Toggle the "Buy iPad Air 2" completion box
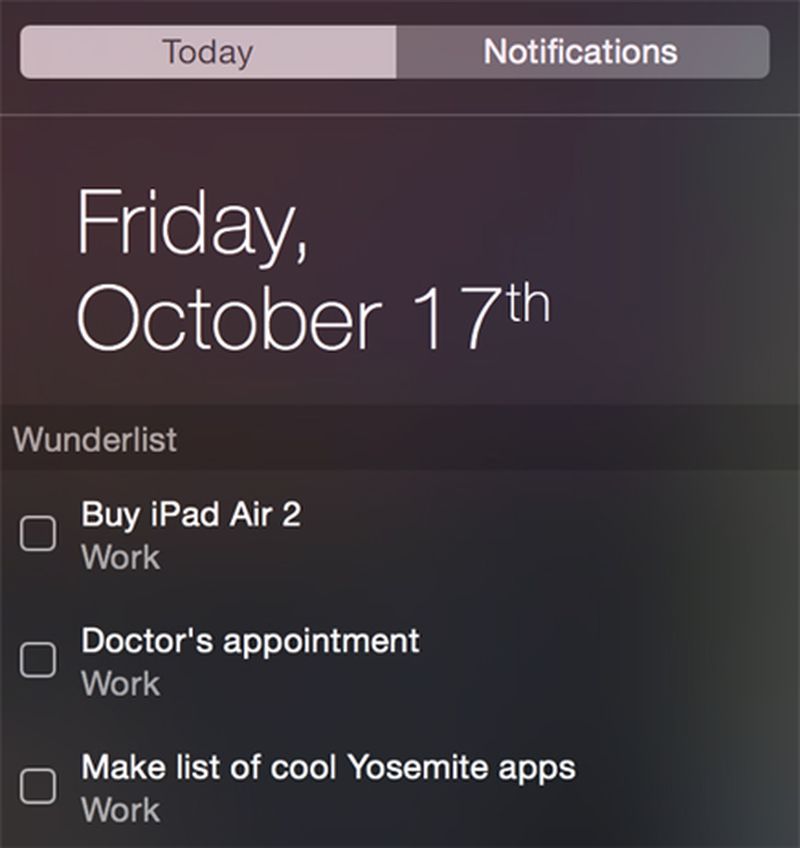The height and width of the screenshot is (848, 800). 38,534
